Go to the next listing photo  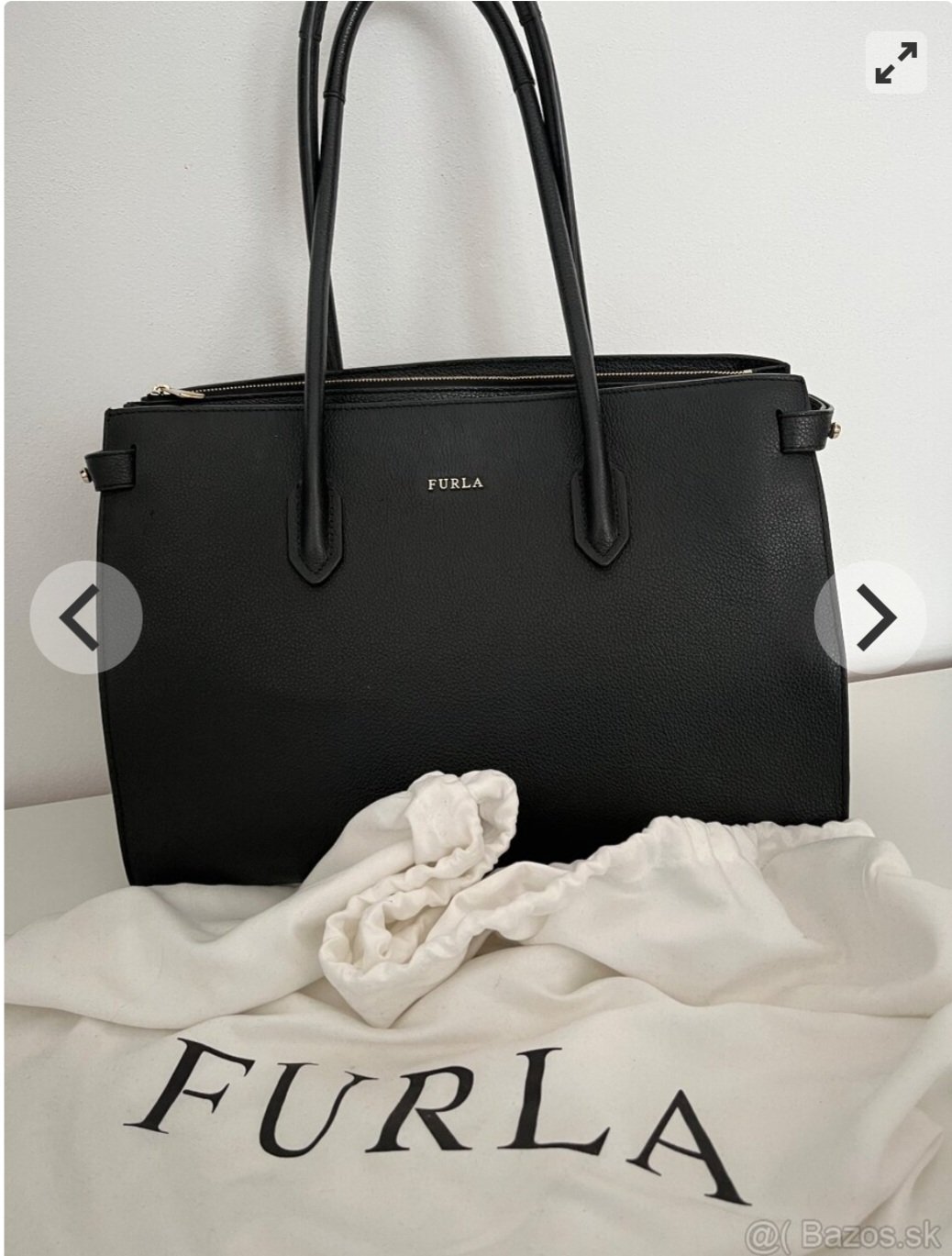(x=871, y=617)
